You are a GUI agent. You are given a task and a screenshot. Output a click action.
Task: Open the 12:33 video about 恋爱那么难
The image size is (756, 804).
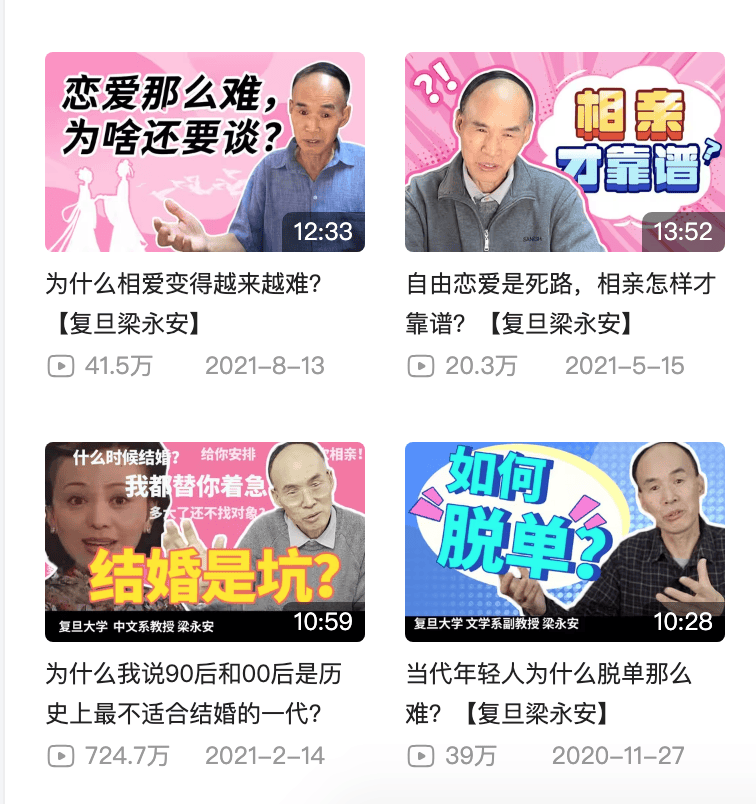[204, 151]
